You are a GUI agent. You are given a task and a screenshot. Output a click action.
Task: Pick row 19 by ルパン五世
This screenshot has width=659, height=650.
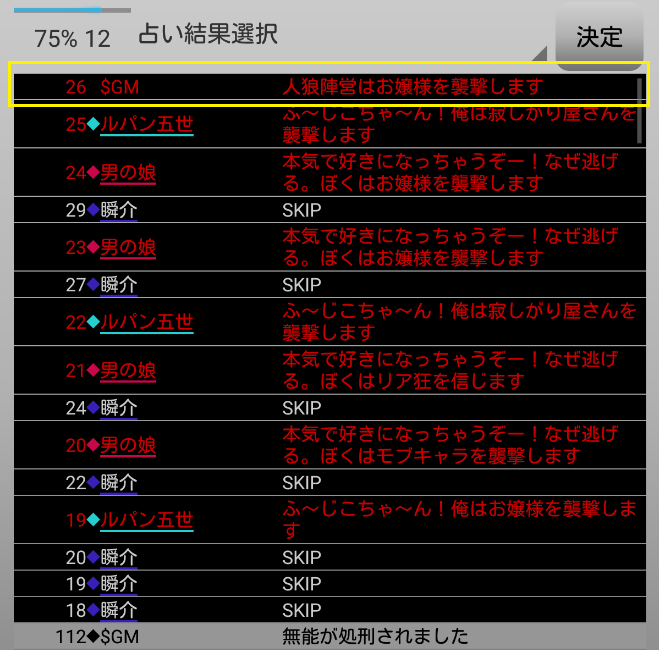(328, 520)
